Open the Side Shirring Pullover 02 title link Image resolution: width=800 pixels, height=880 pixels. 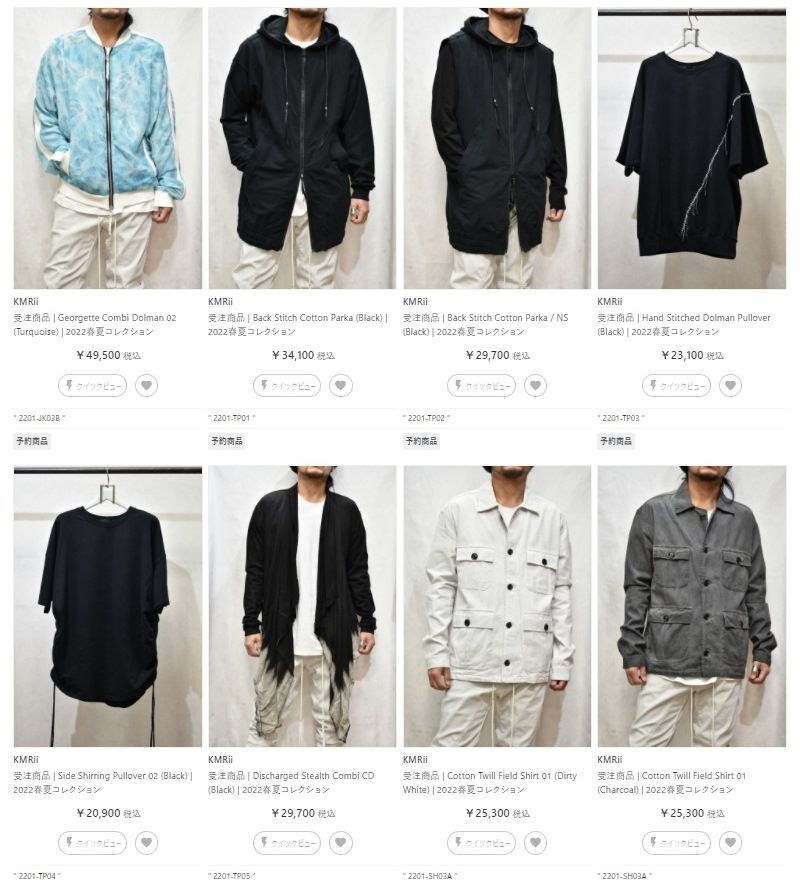pyautogui.click(x=102, y=776)
